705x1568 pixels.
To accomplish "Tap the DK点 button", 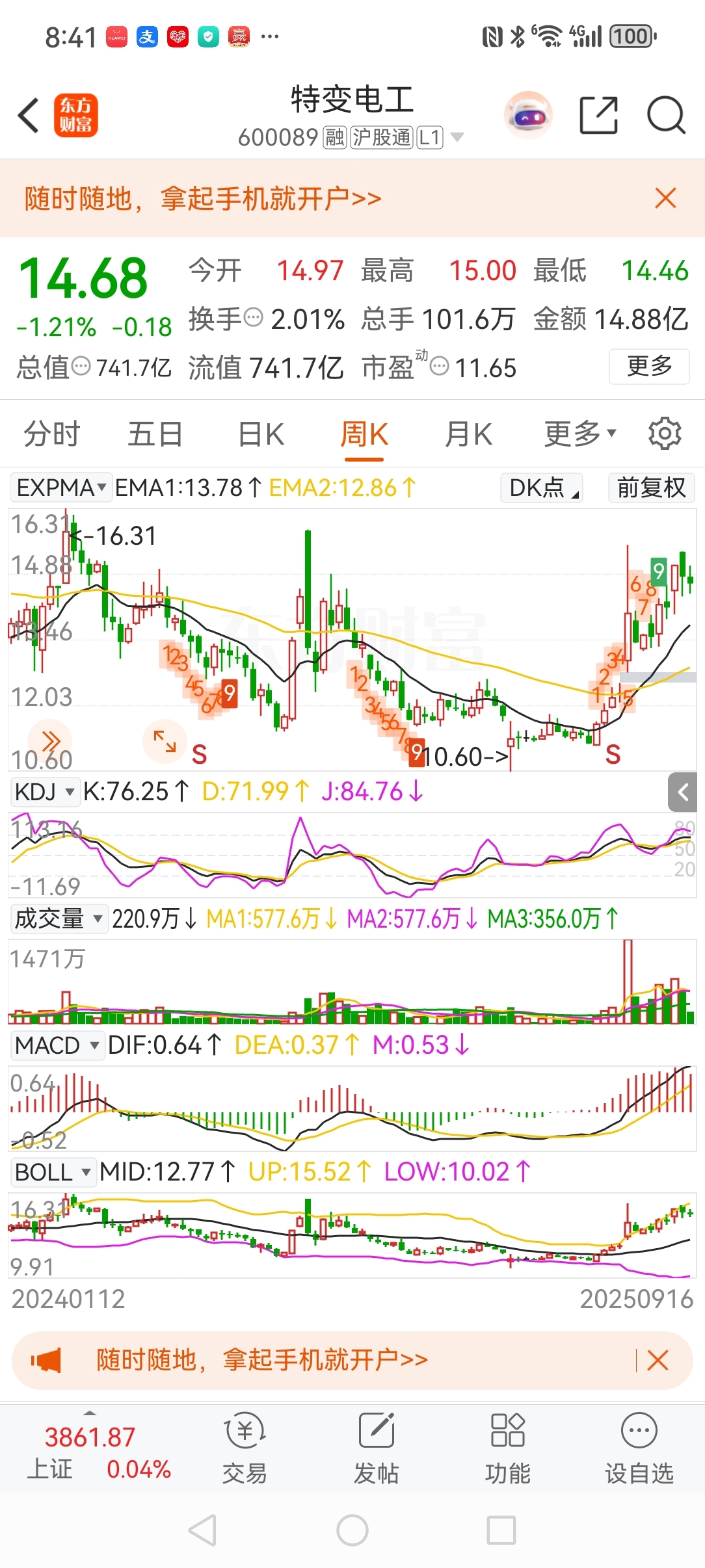I will [542, 488].
